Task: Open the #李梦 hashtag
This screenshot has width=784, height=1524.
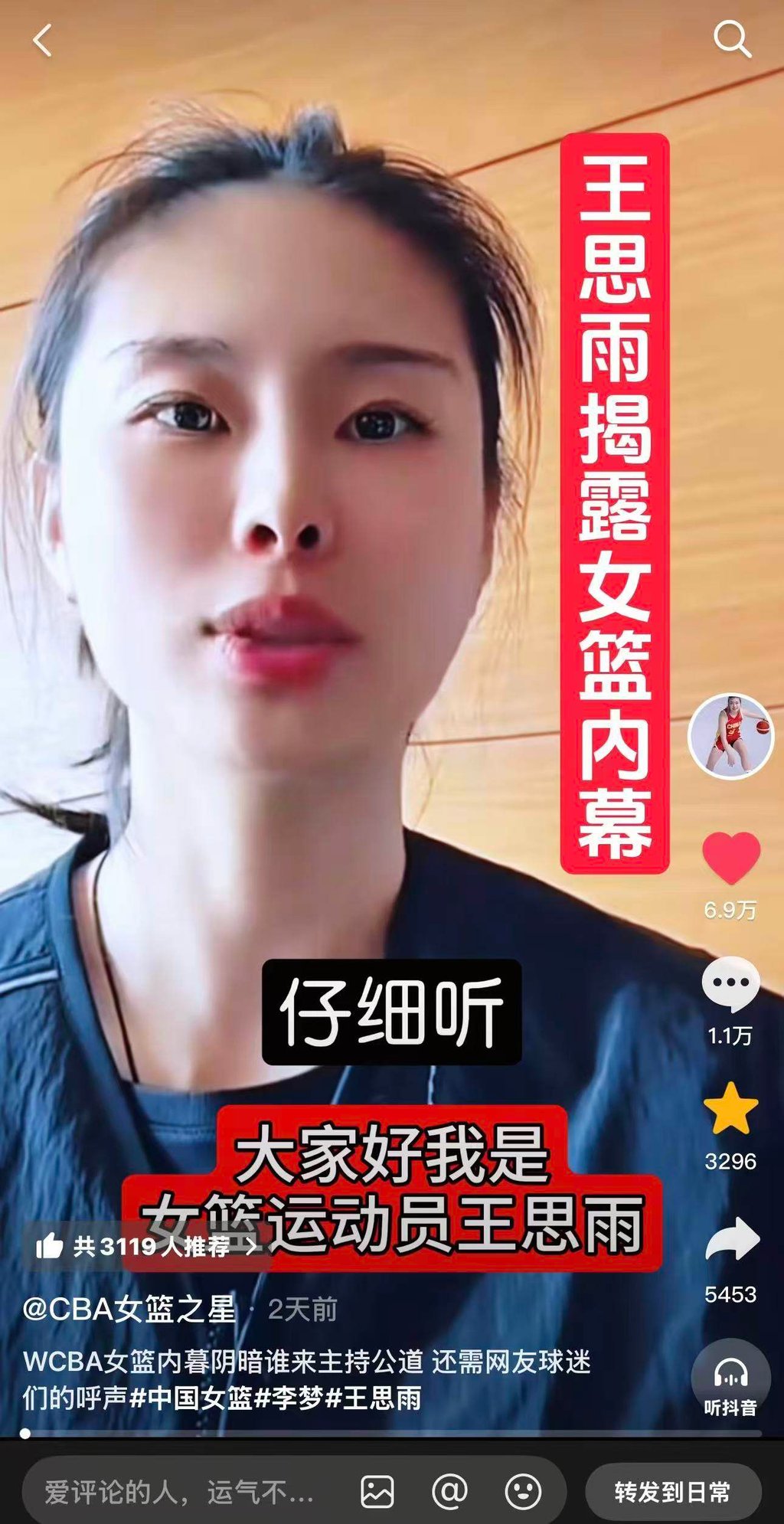Action: tap(289, 1398)
